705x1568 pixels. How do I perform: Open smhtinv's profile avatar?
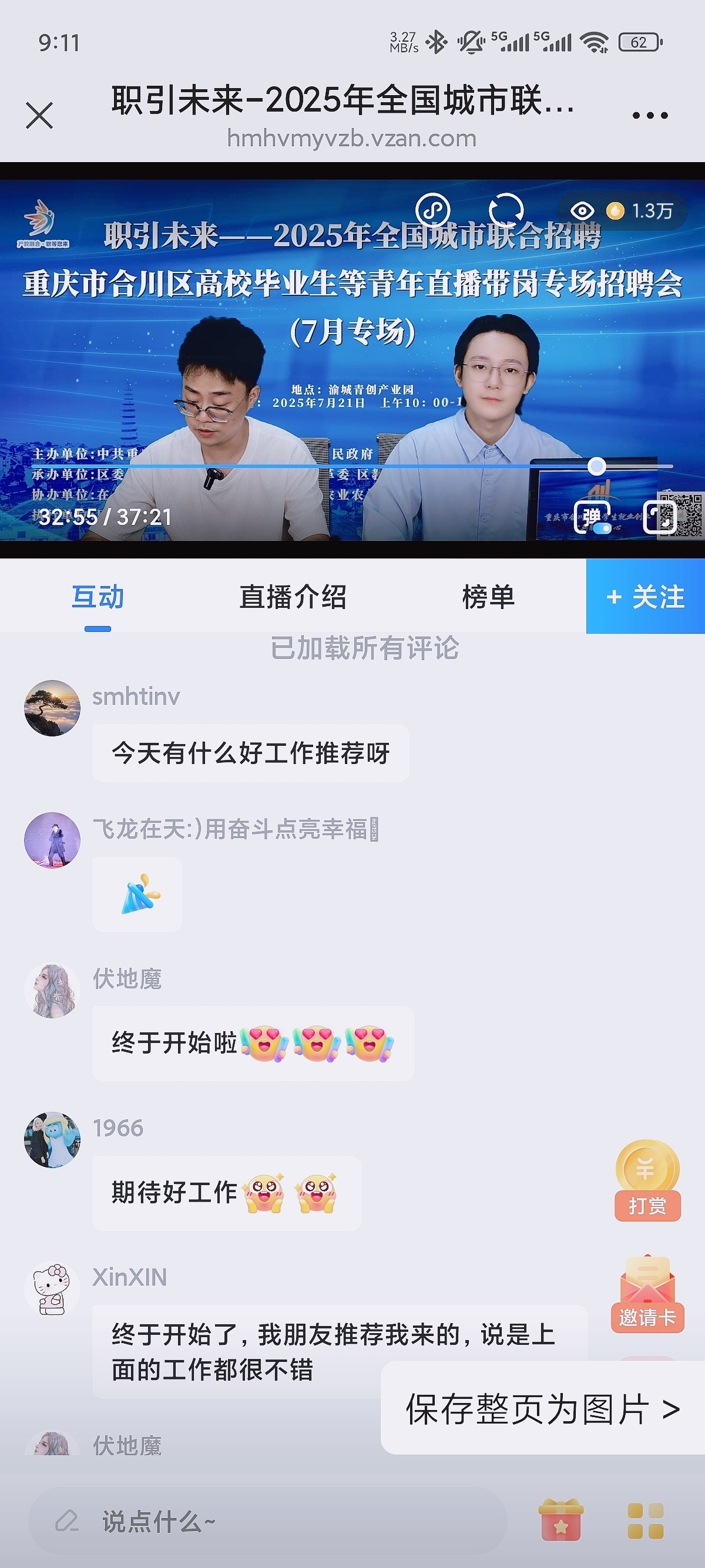(52, 708)
